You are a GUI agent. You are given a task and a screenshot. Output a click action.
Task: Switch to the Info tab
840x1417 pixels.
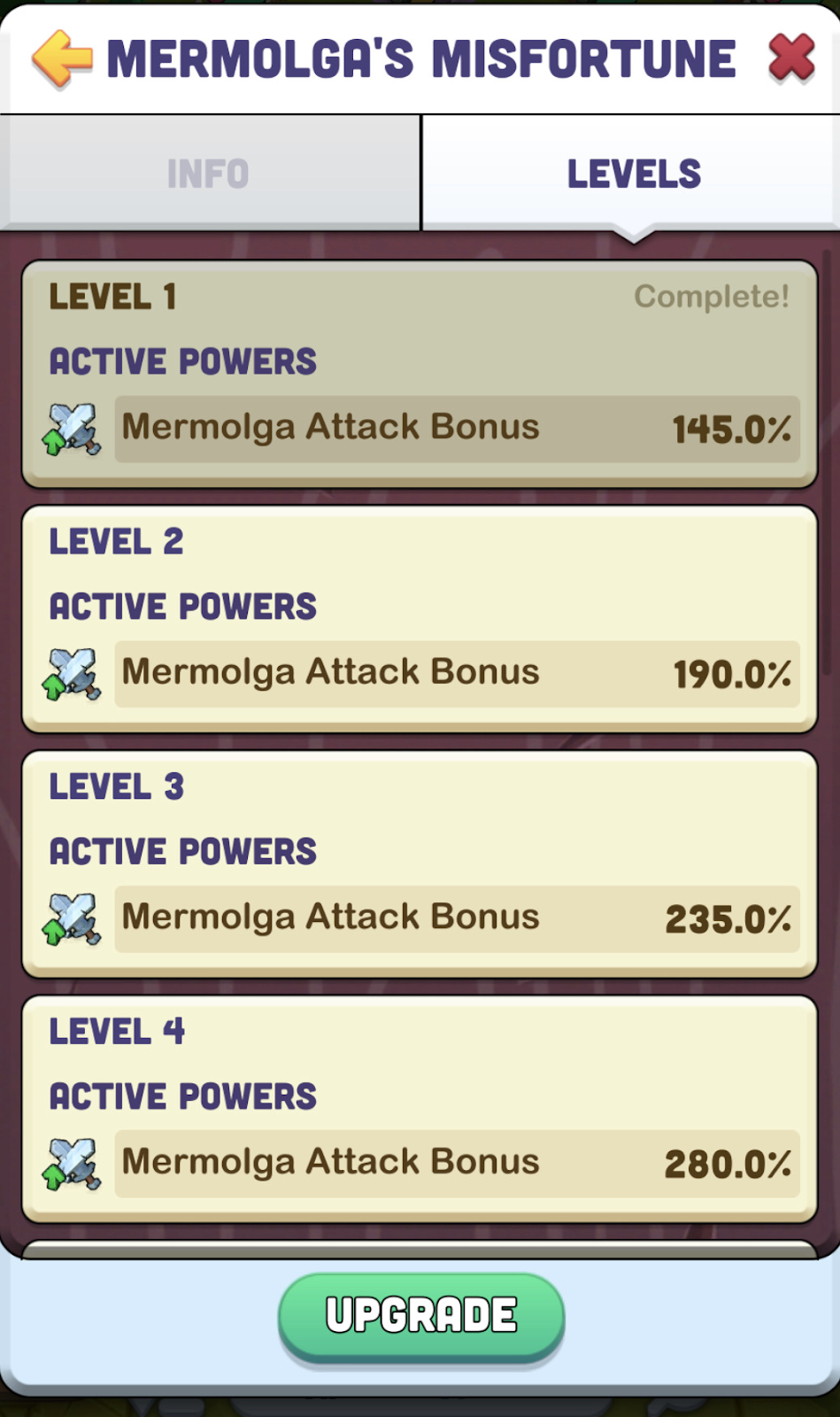tap(209, 174)
